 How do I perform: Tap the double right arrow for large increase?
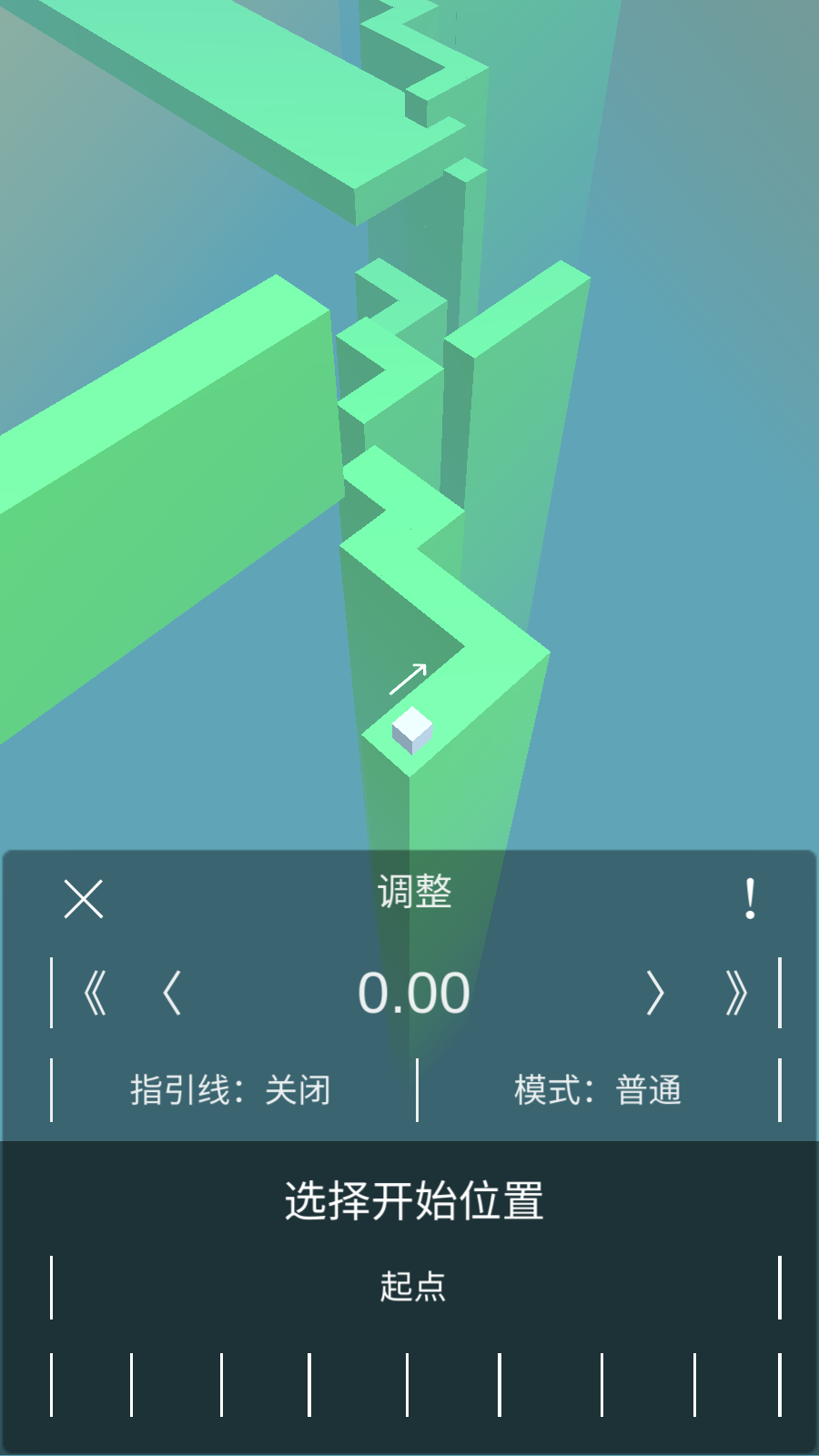click(735, 993)
